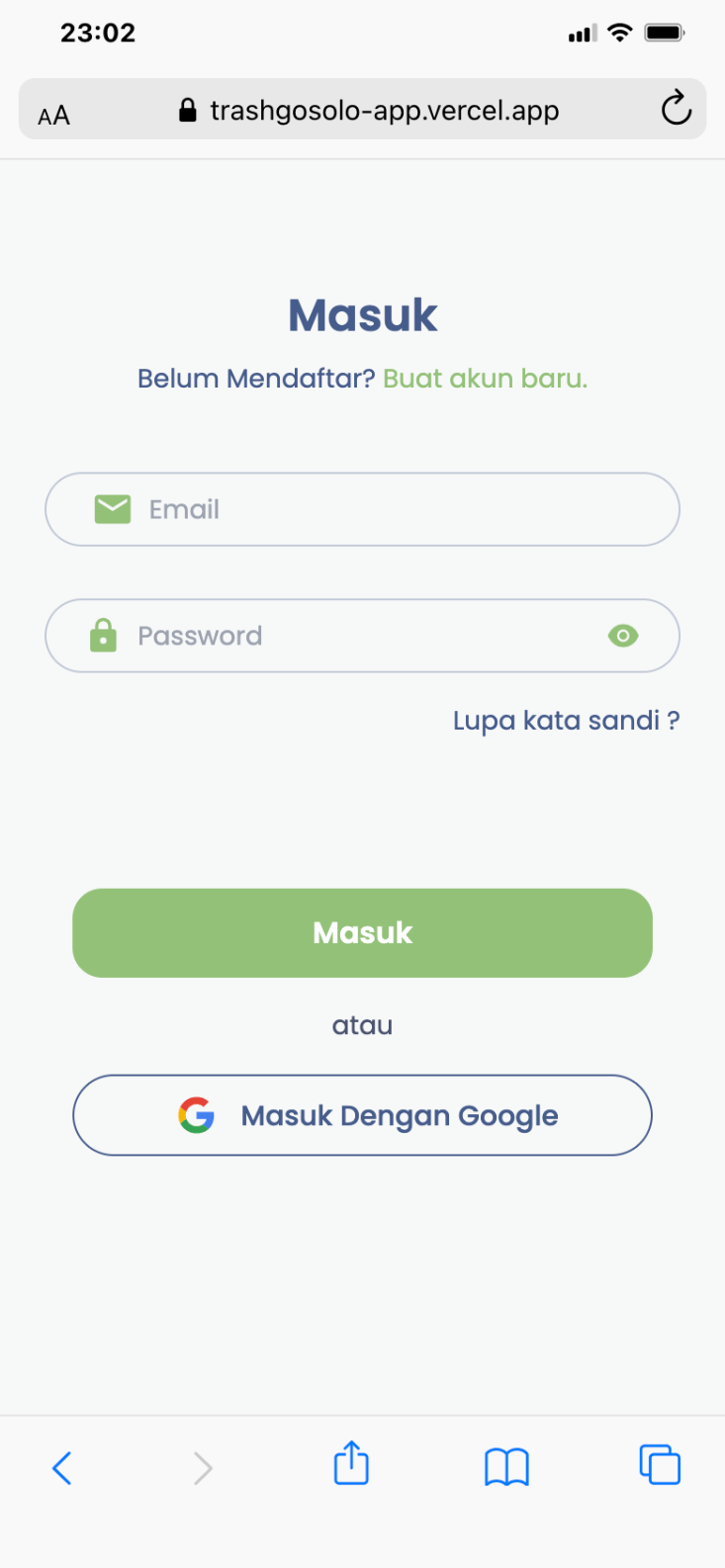This screenshot has width=725, height=1568.
Task: Focus the Password field
Action: (x=366, y=636)
